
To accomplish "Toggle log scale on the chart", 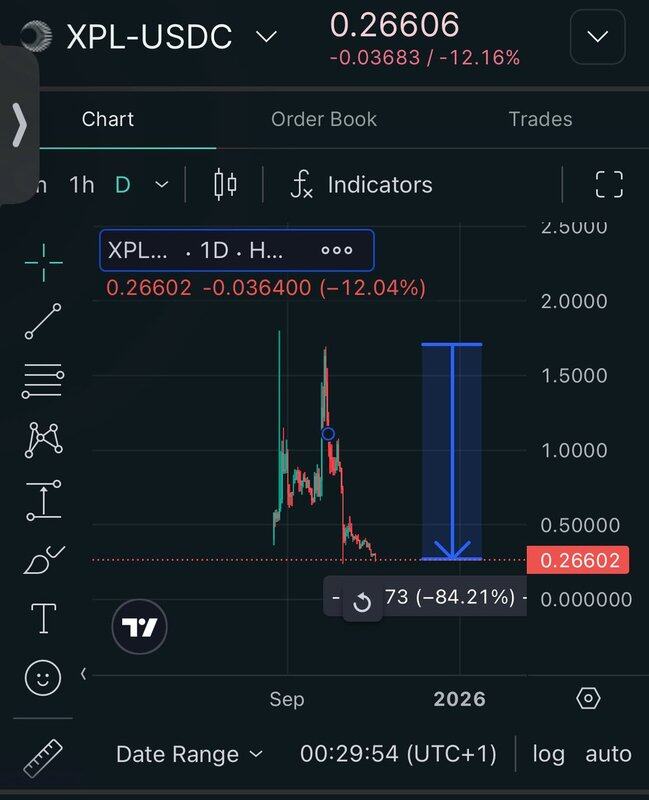I will [548, 754].
